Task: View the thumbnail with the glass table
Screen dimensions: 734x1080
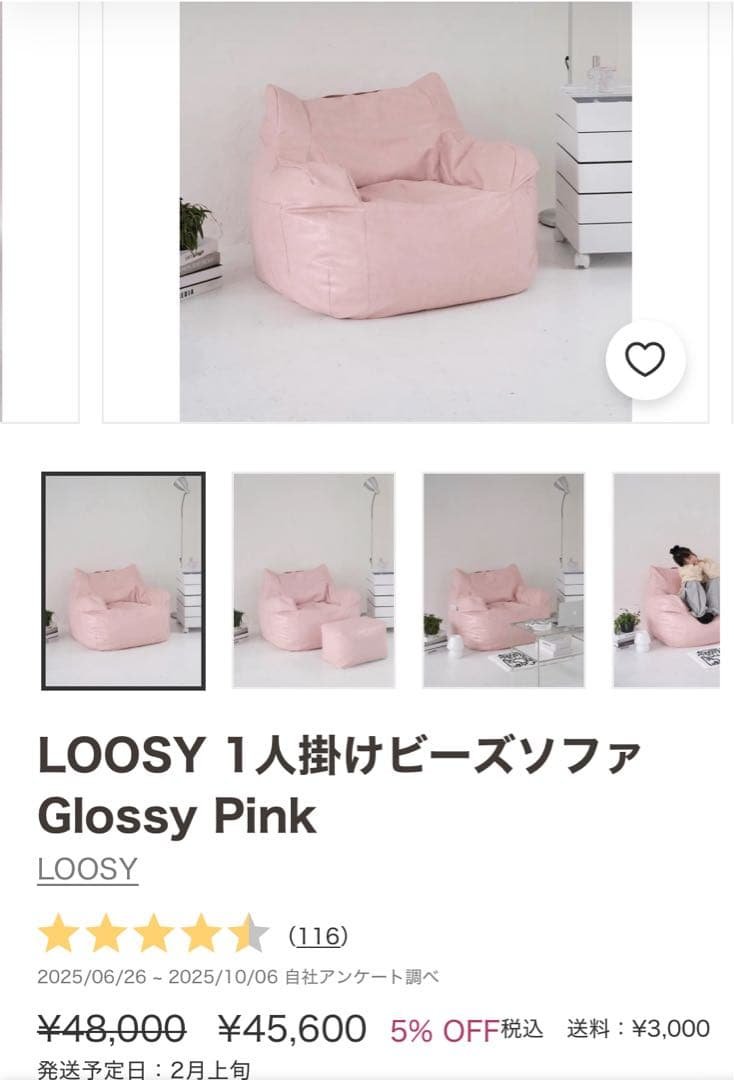Action: point(503,581)
